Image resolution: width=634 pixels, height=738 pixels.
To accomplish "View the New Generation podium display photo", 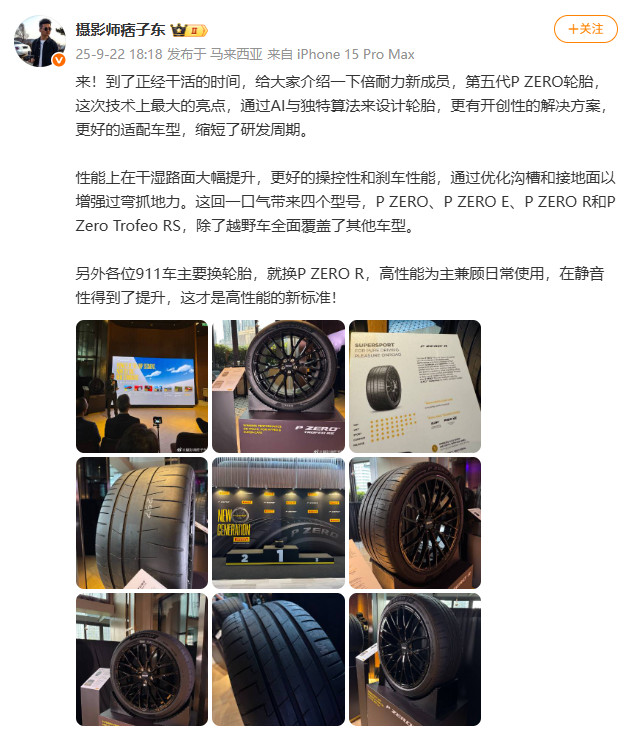I will pyautogui.click(x=278, y=523).
